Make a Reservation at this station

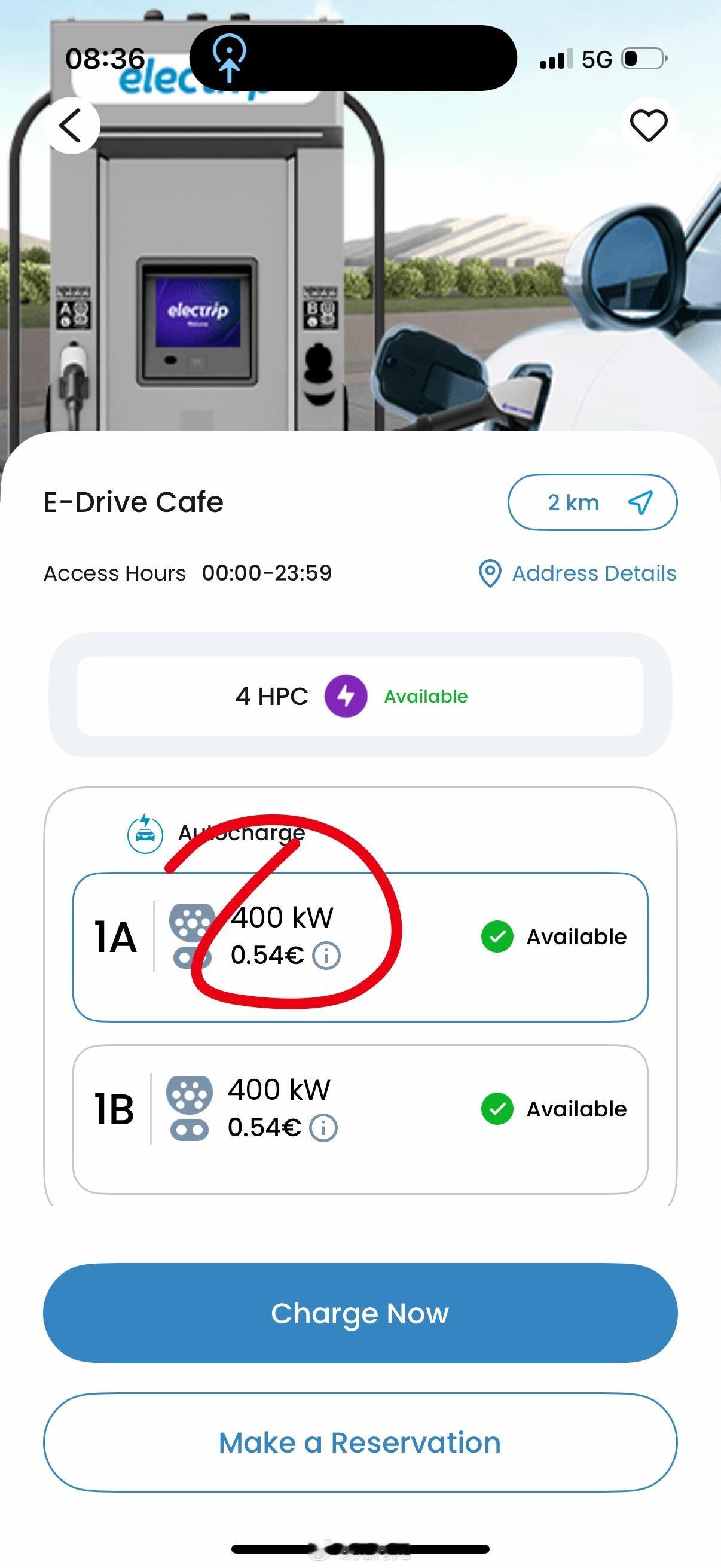pyautogui.click(x=360, y=1442)
